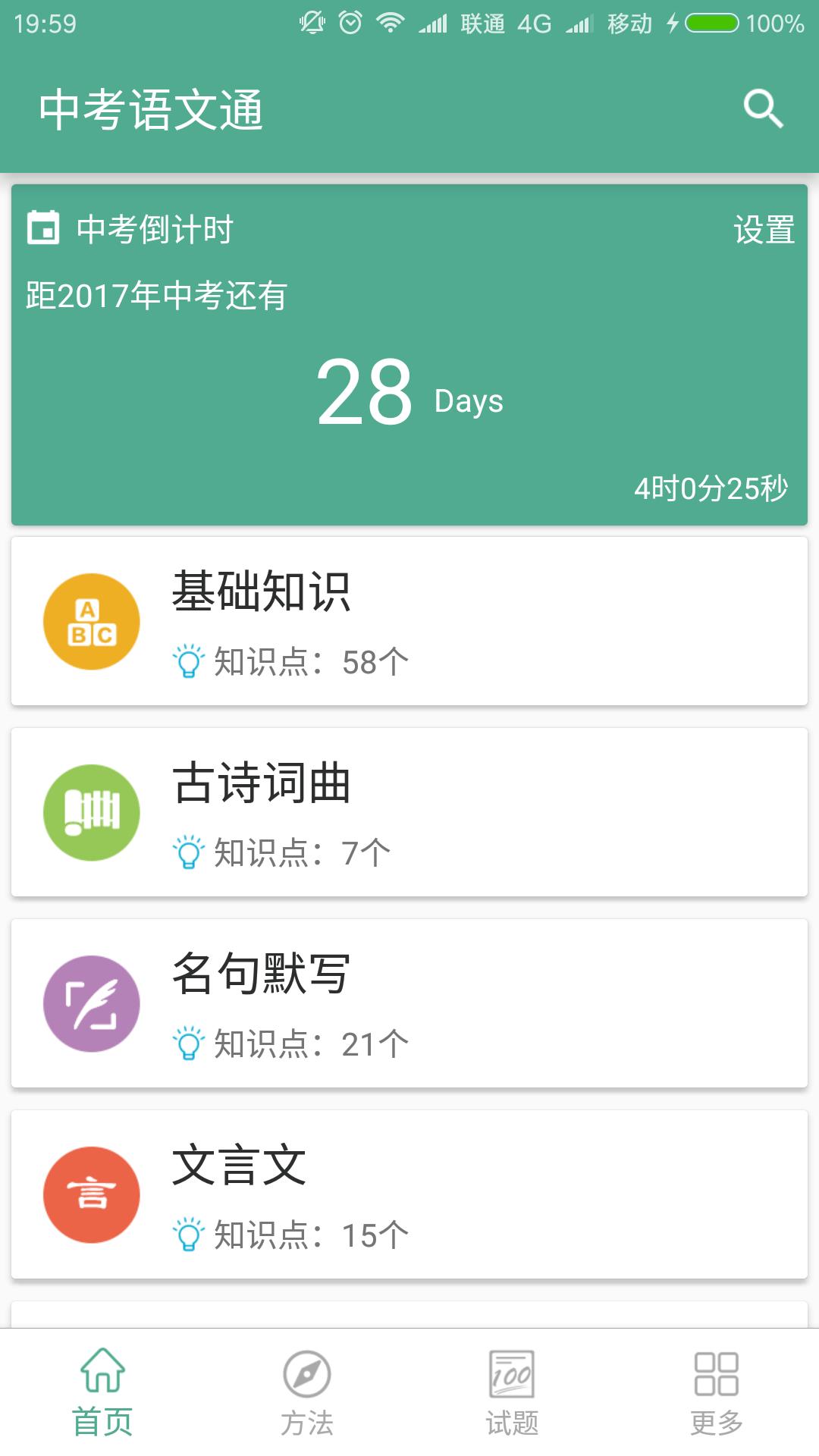819x1456 pixels.
Task: Click the red 言 icon for 文言文
Action: [x=93, y=1194]
